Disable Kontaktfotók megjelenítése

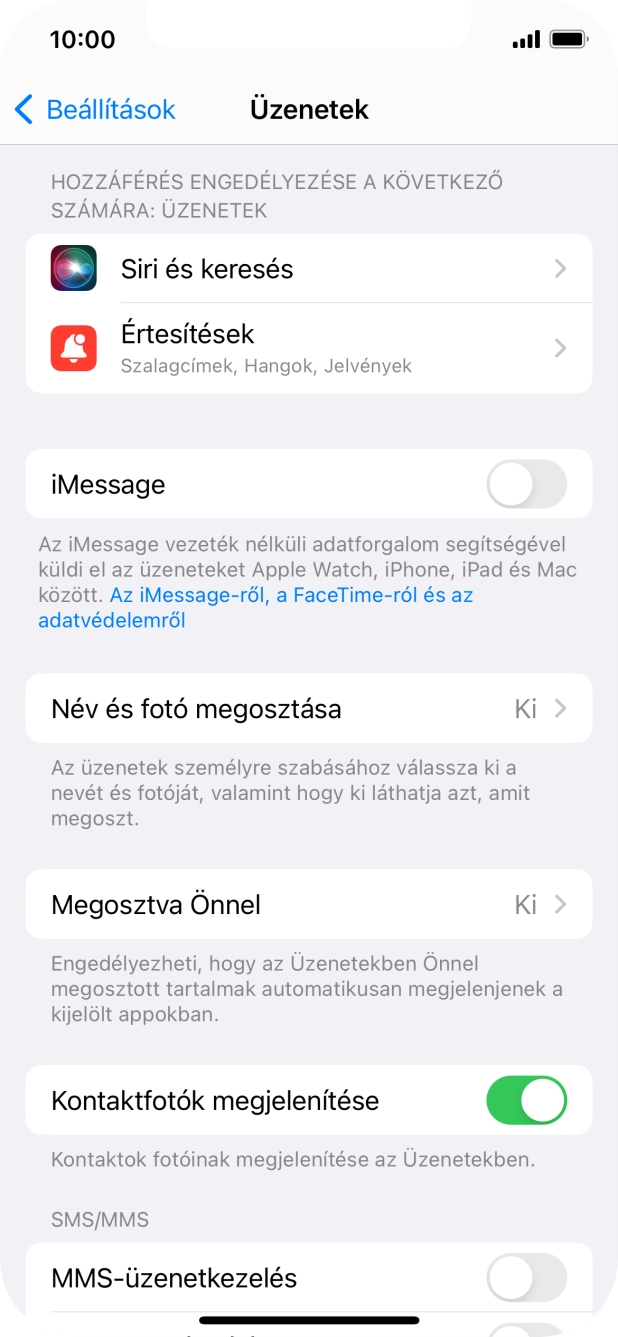click(526, 1101)
